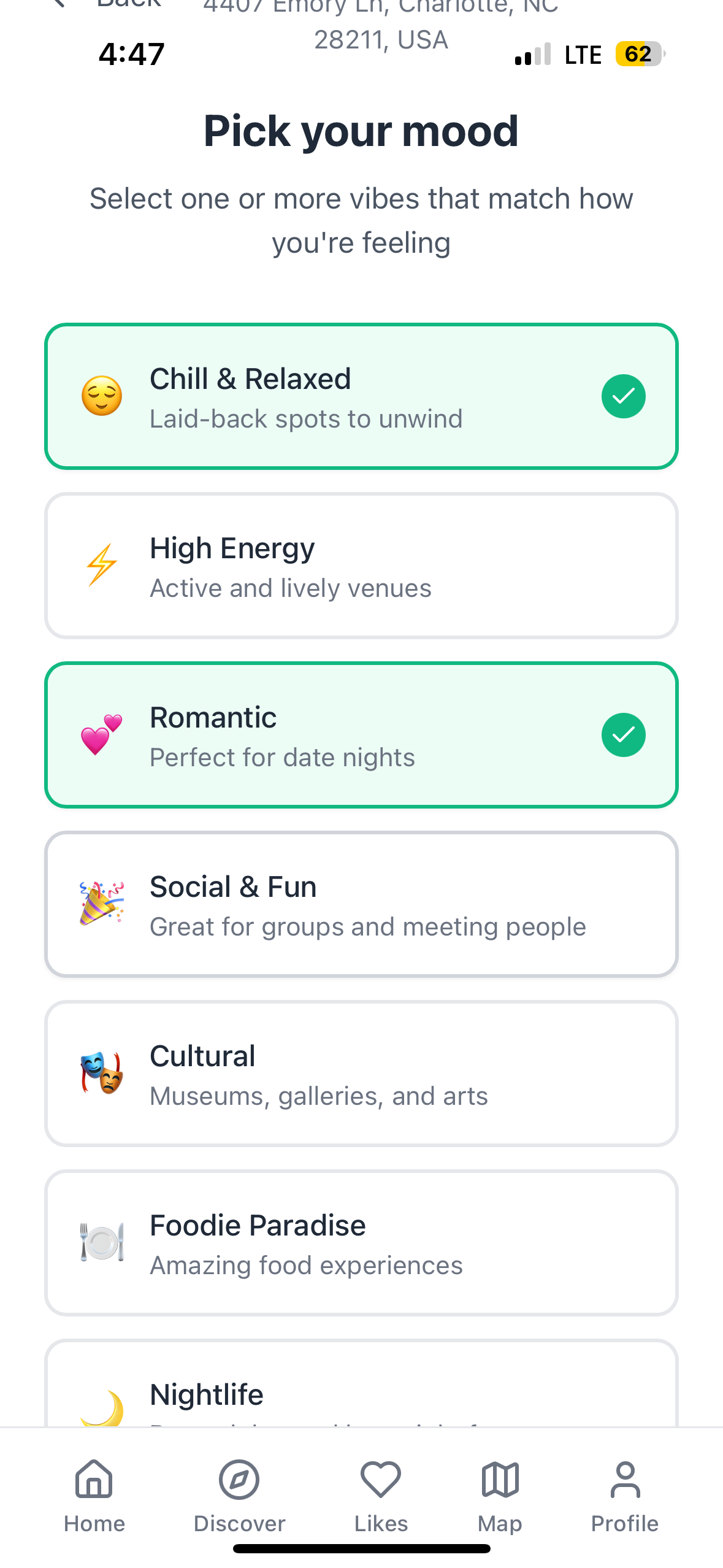Tap the lightning bolt icon on High Energy
The height and width of the screenshot is (1568, 723).
(100, 564)
